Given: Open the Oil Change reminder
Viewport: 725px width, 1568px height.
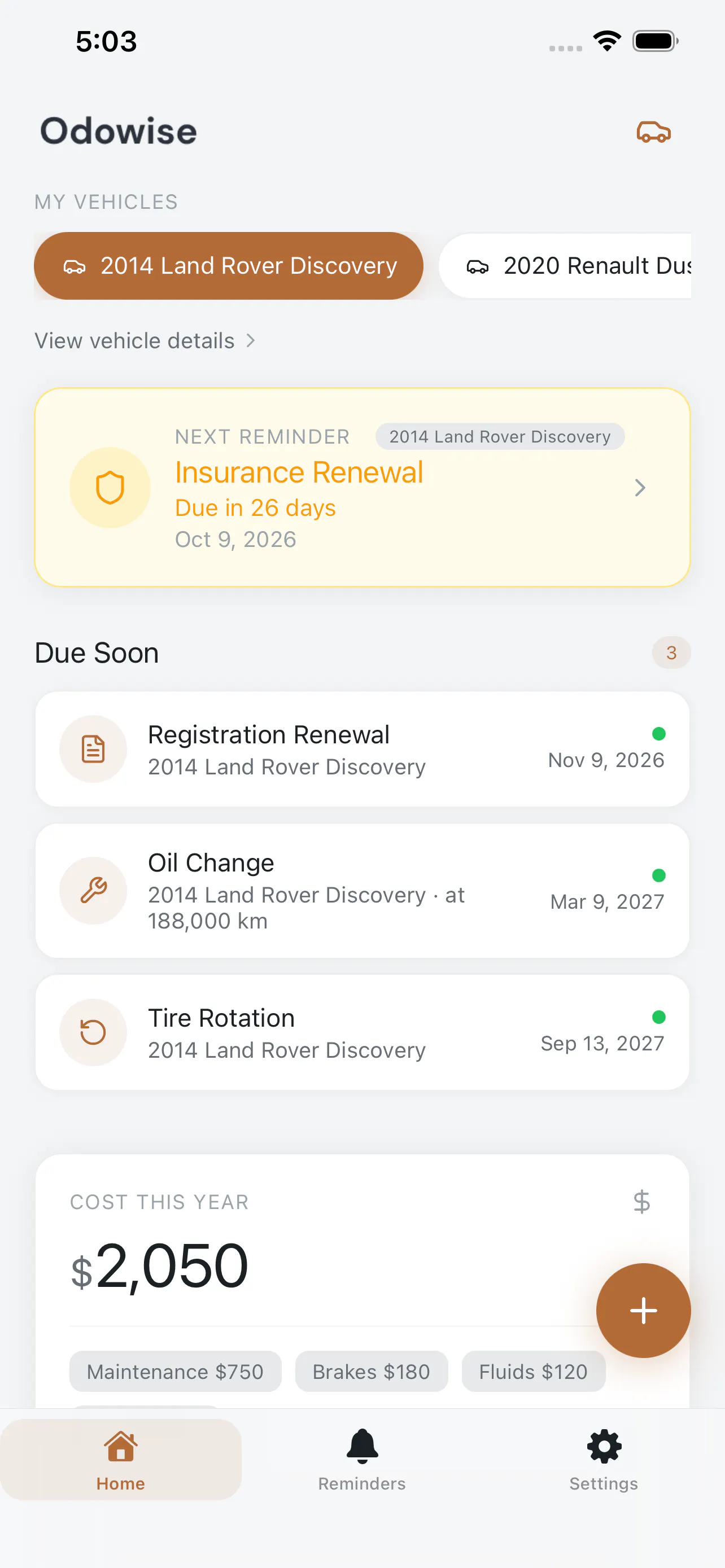Looking at the screenshot, I should (362, 891).
